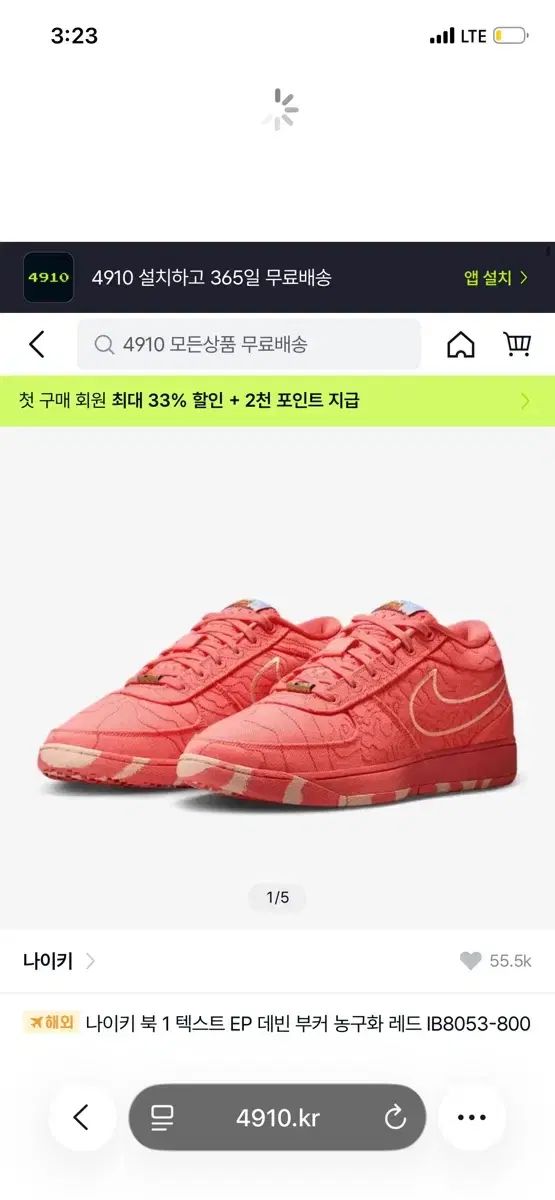Open the home icon
This screenshot has width=555, height=1200.
point(461,345)
